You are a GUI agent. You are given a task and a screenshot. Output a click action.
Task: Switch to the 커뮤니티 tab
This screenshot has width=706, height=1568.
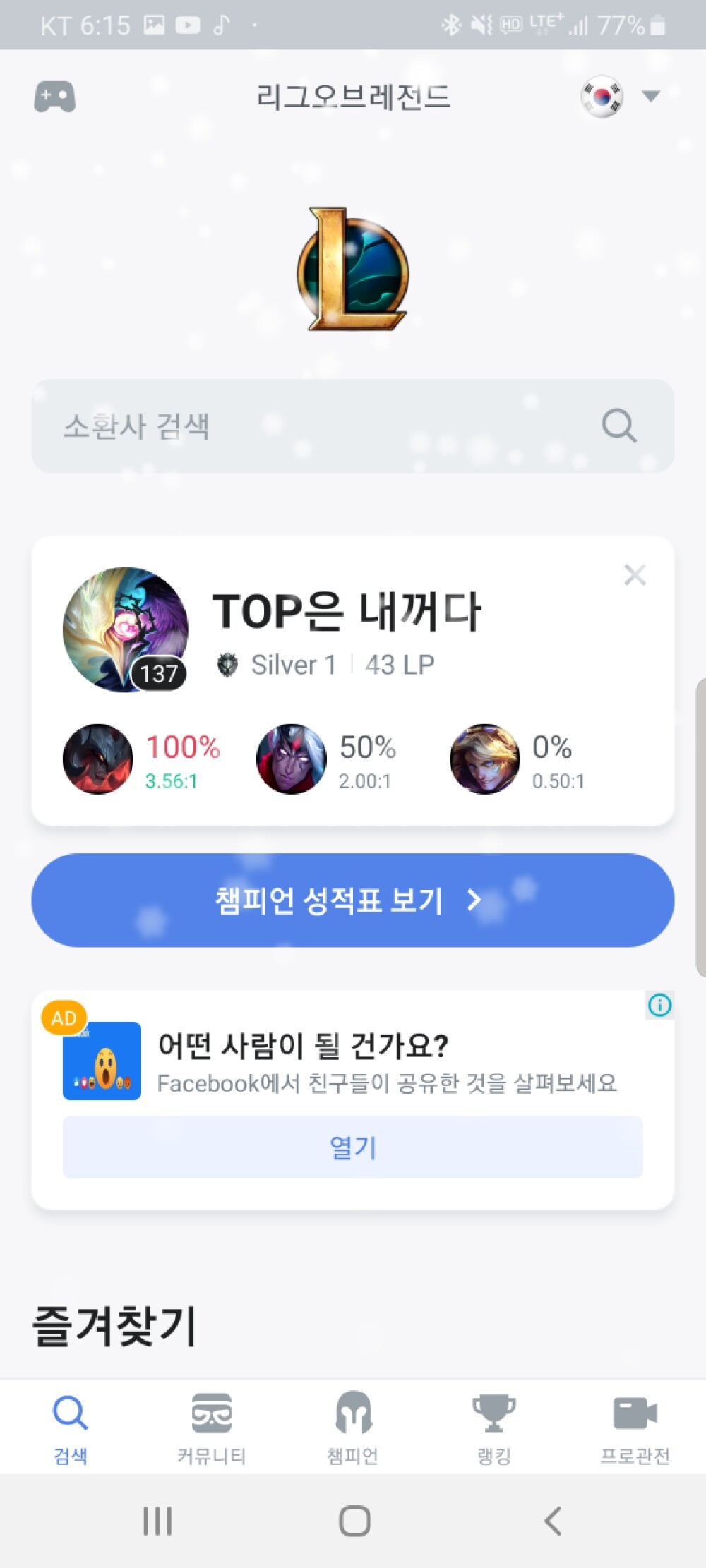(x=212, y=1427)
